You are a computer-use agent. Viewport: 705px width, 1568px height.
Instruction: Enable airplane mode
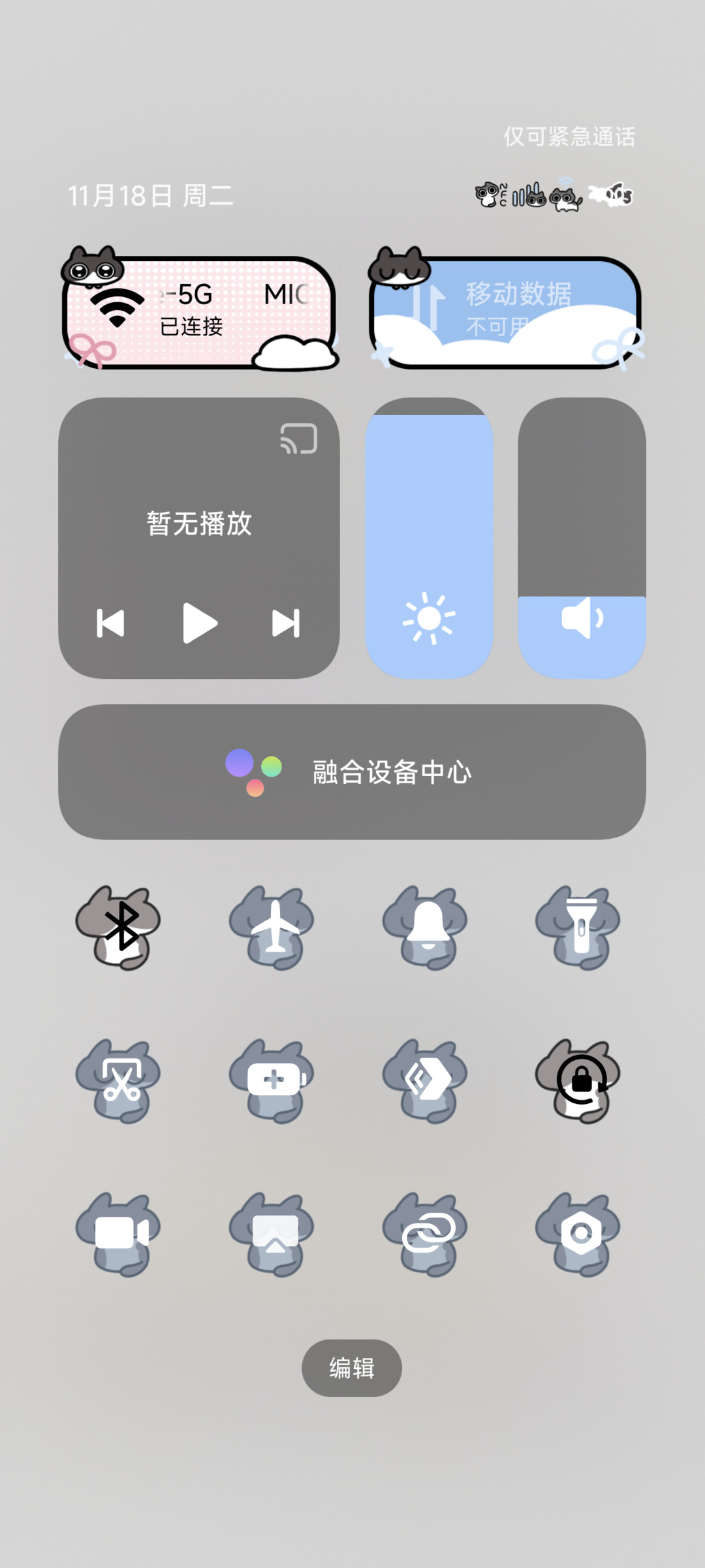click(x=272, y=927)
